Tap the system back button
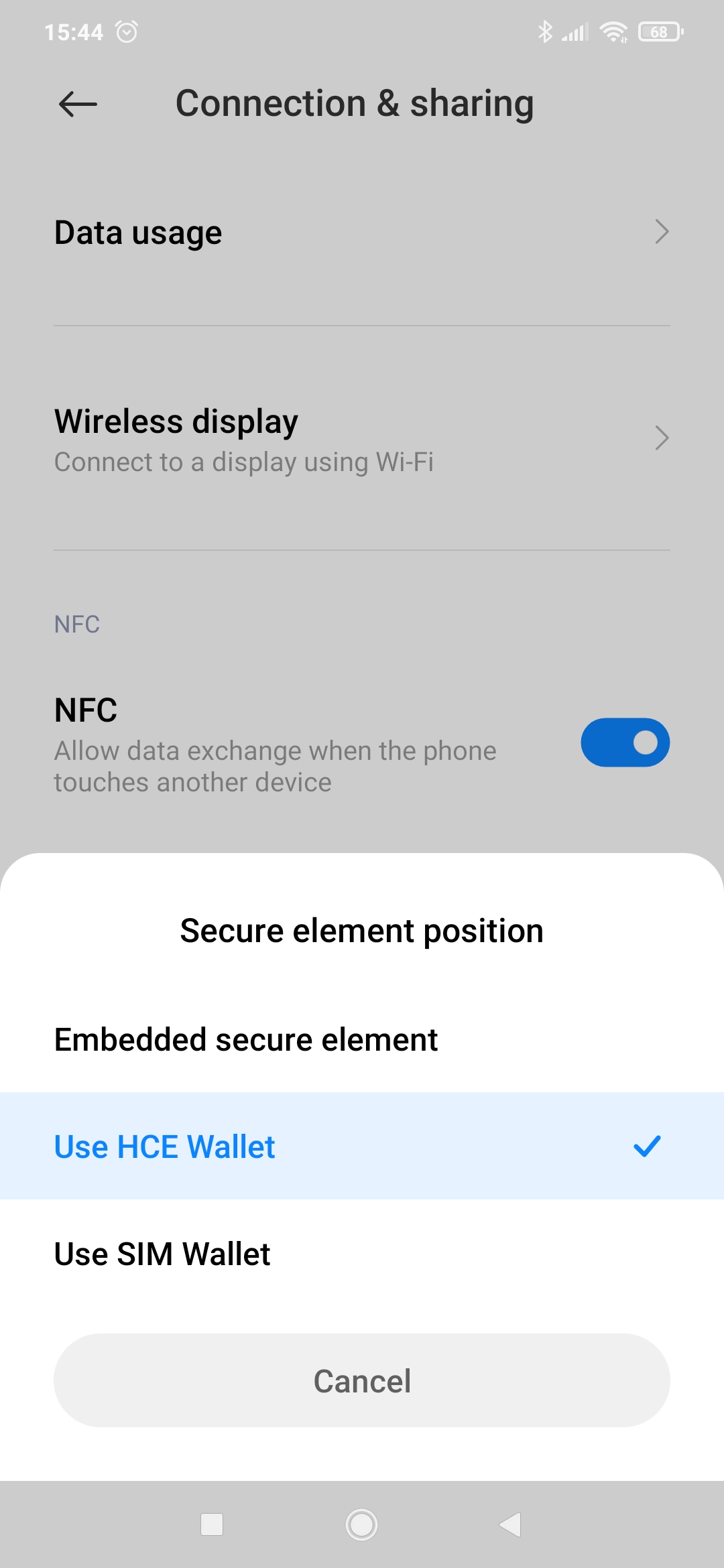Viewport: 724px width, 1568px height. click(x=511, y=1524)
